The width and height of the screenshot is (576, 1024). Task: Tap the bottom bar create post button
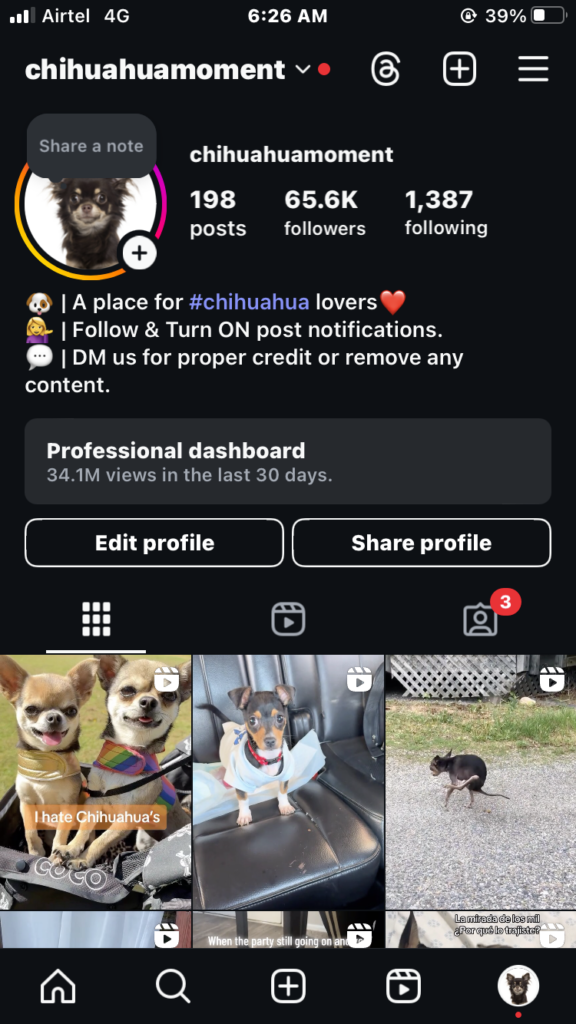coord(288,985)
